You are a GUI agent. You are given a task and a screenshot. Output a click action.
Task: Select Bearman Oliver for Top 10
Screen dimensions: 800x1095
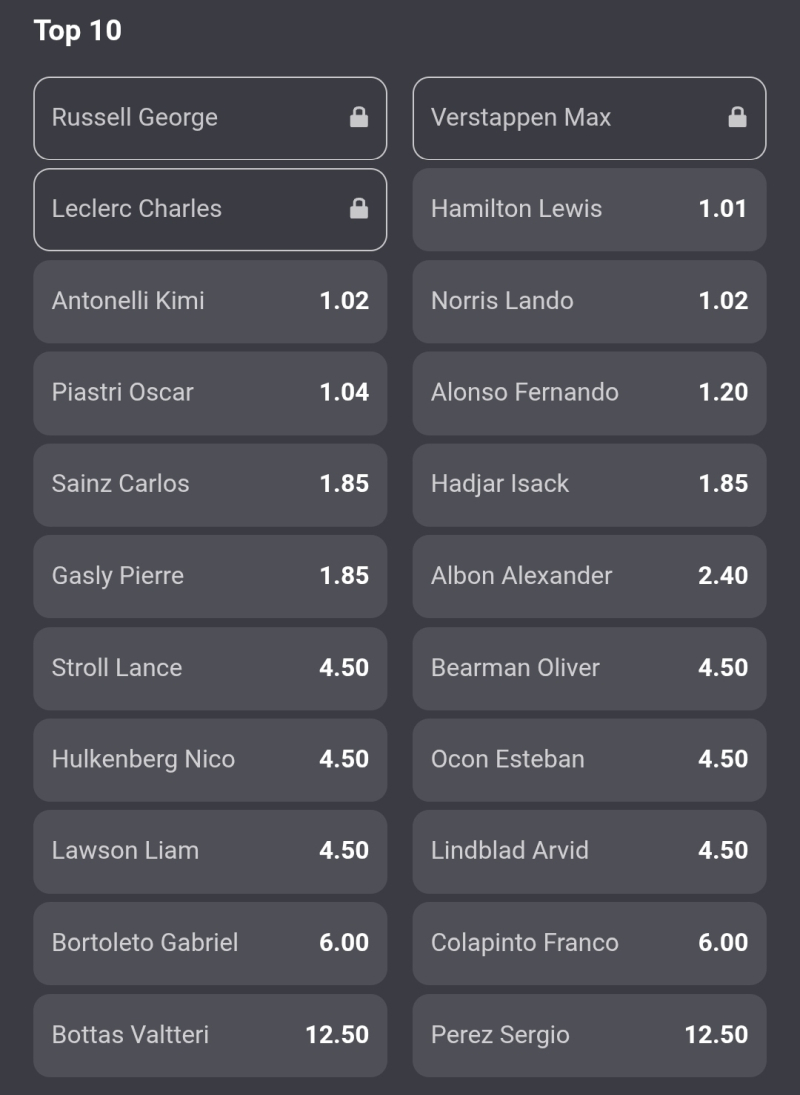589,668
